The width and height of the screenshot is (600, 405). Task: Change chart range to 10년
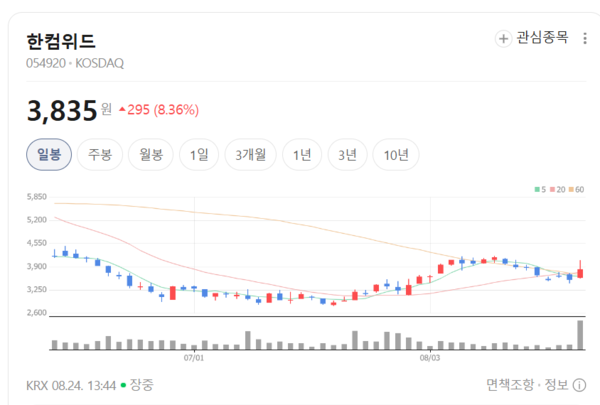(x=396, y=155)
